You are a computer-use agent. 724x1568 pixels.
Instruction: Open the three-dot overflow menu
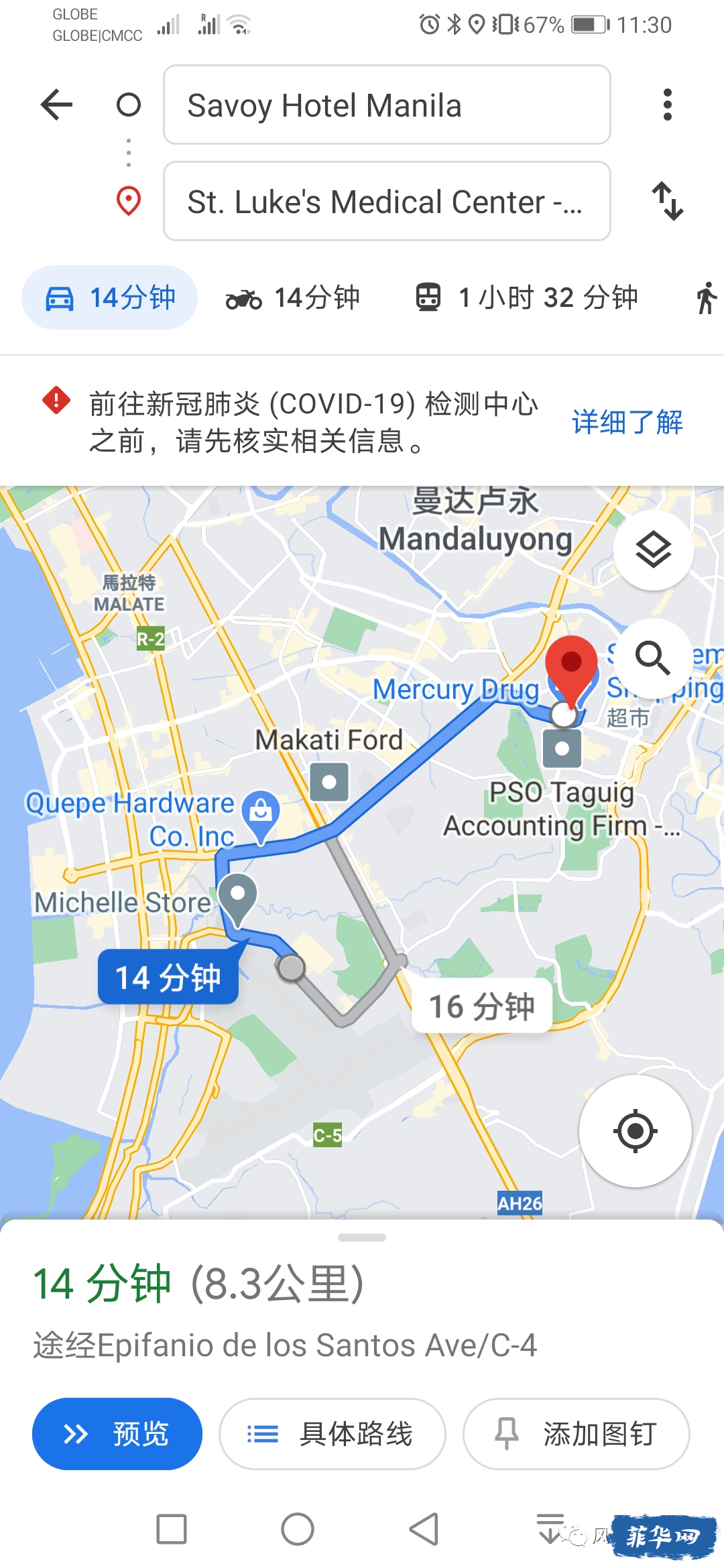[x=666, y=105]
